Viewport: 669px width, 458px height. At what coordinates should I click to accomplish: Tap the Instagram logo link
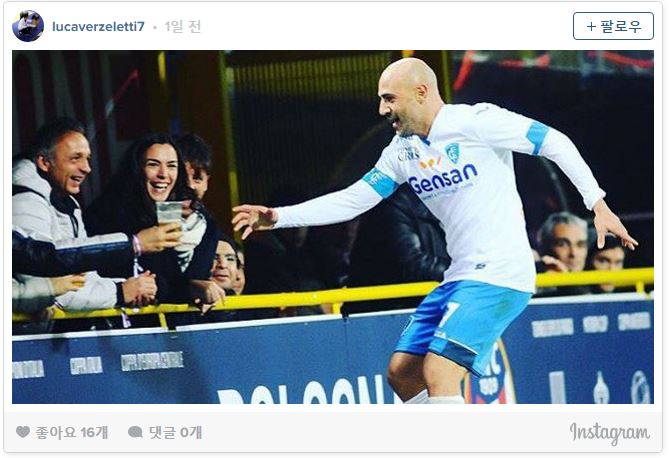pyautogui.click(x=609, y=433)
